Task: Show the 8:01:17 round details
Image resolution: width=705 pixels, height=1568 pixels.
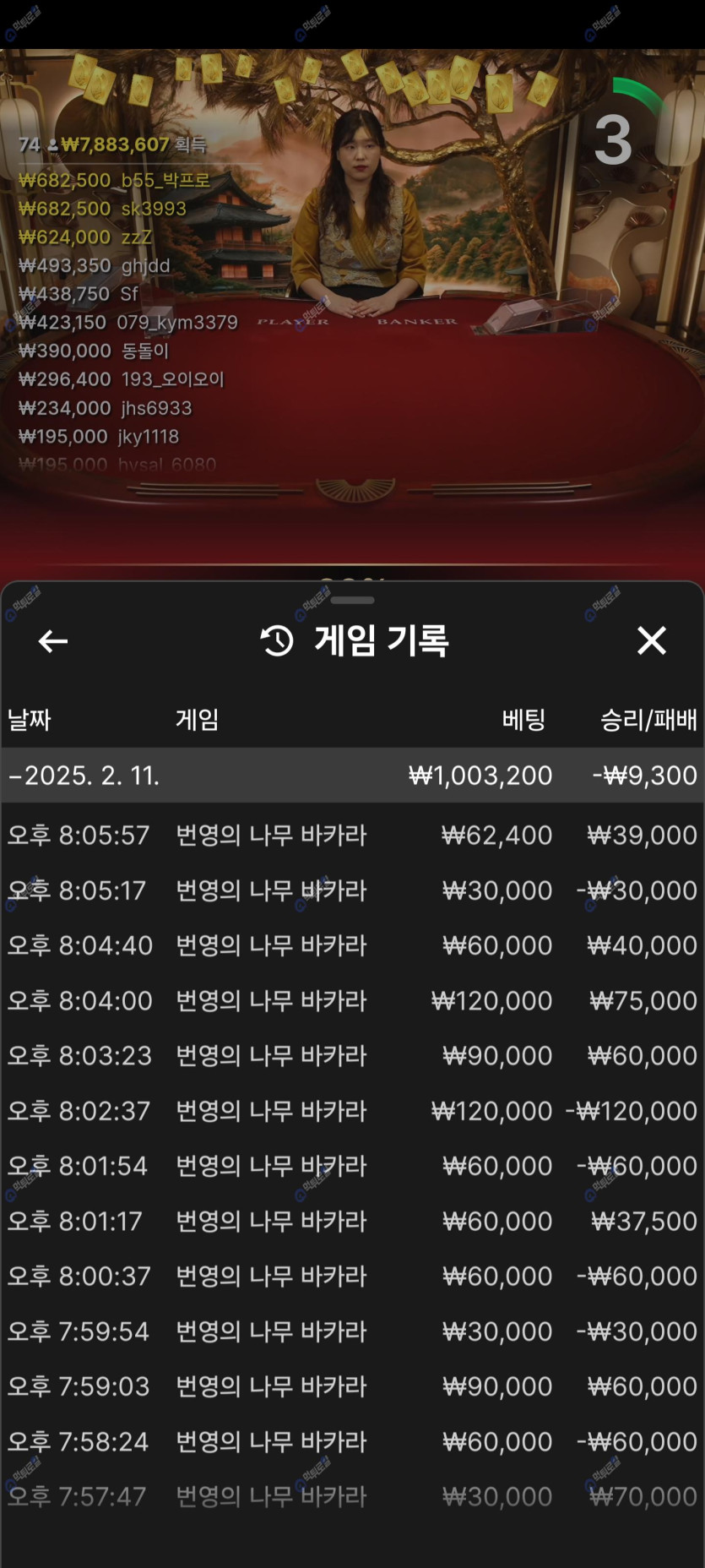Action: [352, 1222]
